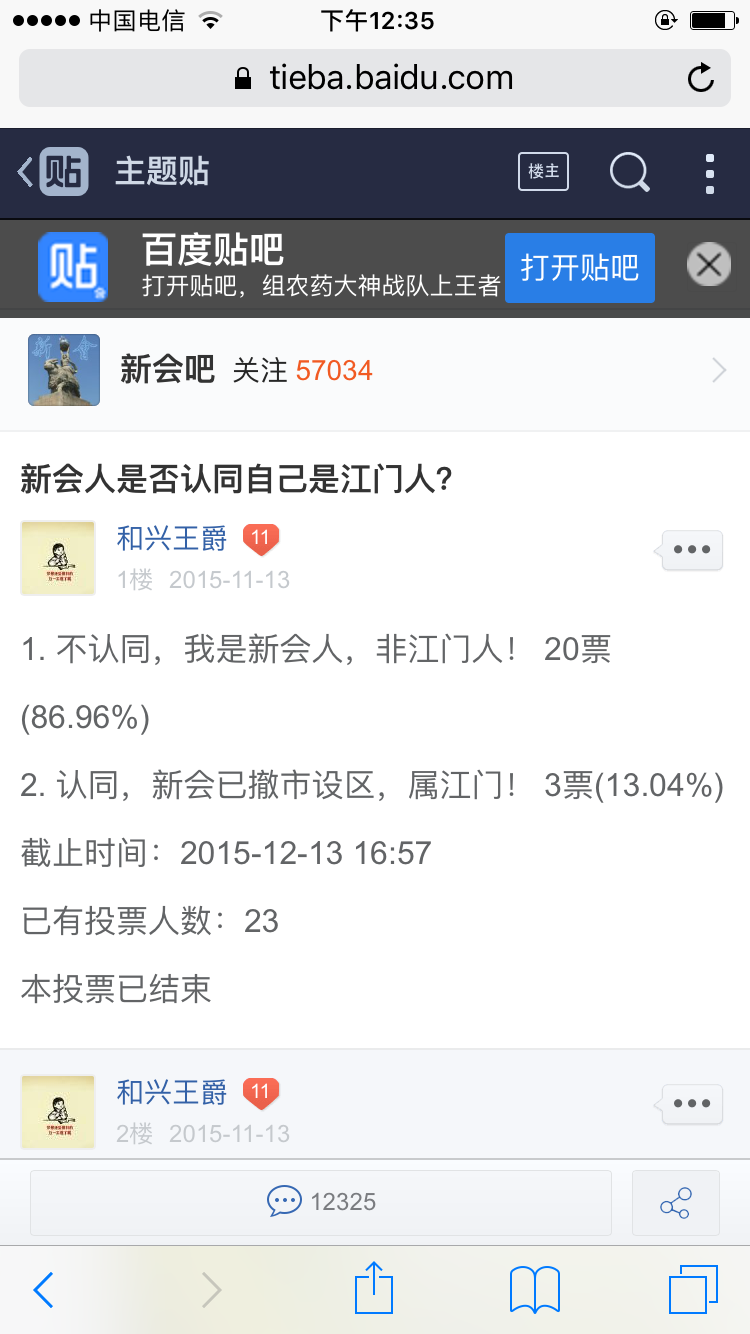The width and height of the screenshot is (750, 1334).
Task: Open 和兴王爵's profile from 1楼 post
Action: pos(172,539)
